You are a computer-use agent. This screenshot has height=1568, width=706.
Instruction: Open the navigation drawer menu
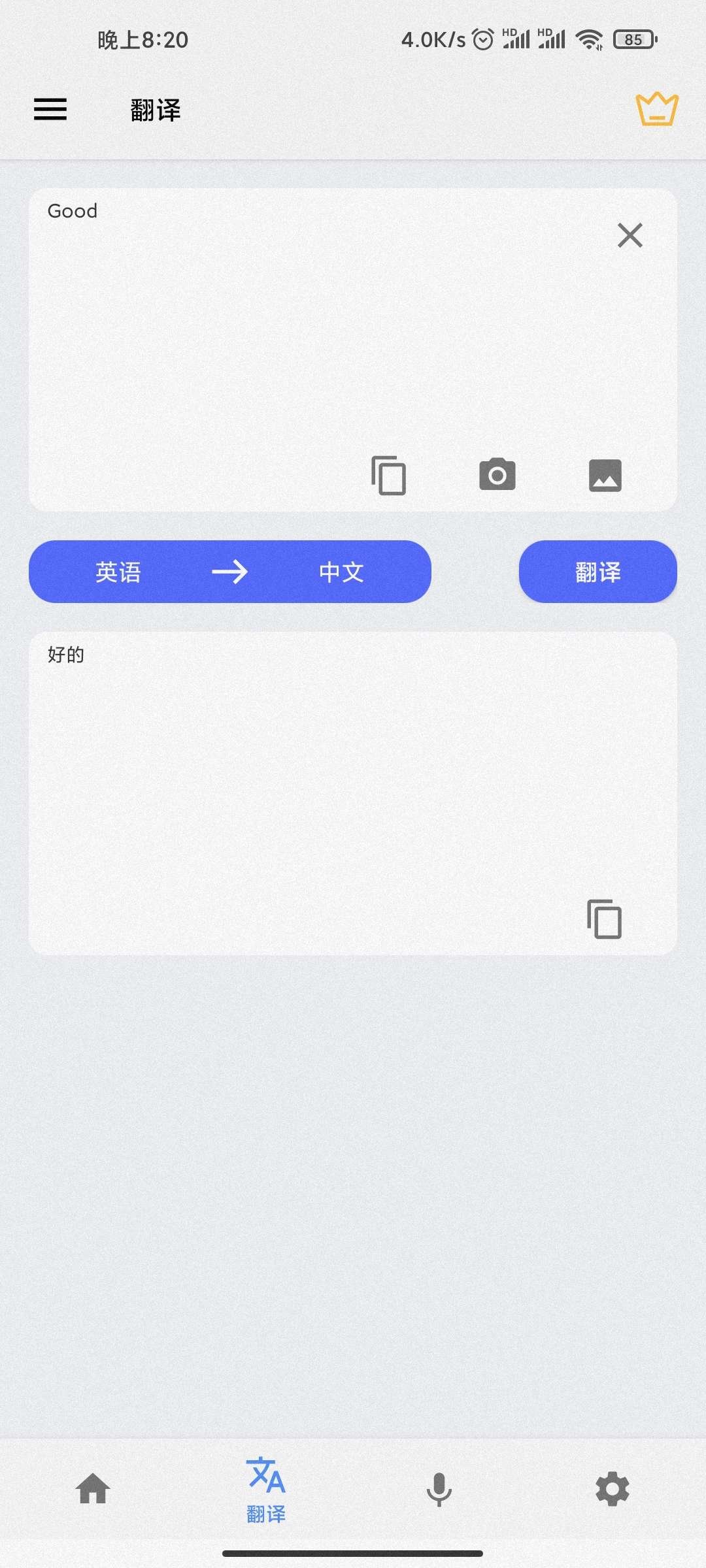coord(50,110)
